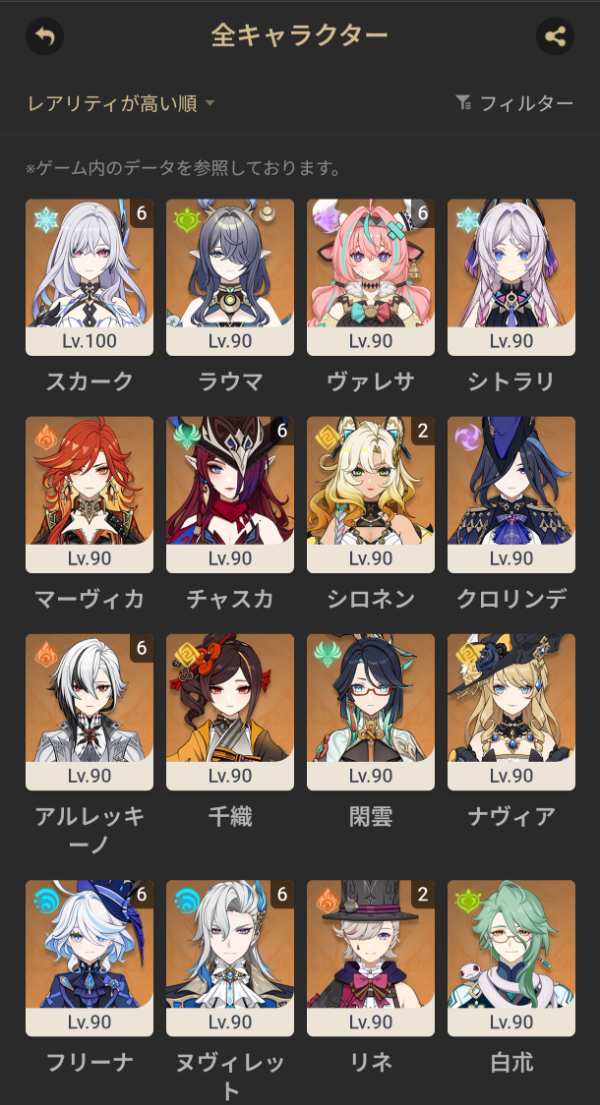The height and width of the screenshot is (1105, 600).
Task: Open シトラリ character card
Action: click(x=511, y=276)
